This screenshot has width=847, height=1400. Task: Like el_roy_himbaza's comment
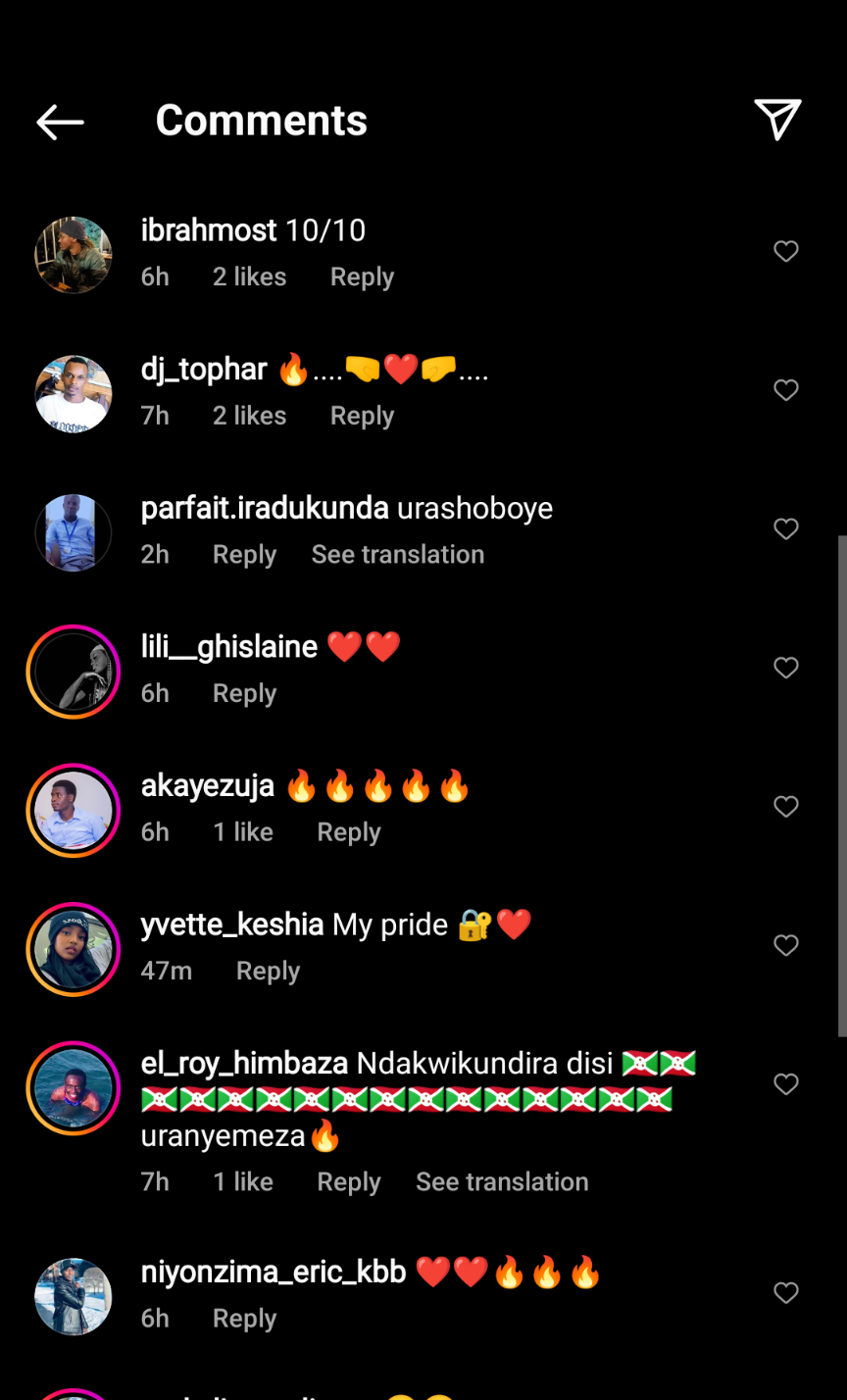pyautogui.click(x=786, y=1084)
